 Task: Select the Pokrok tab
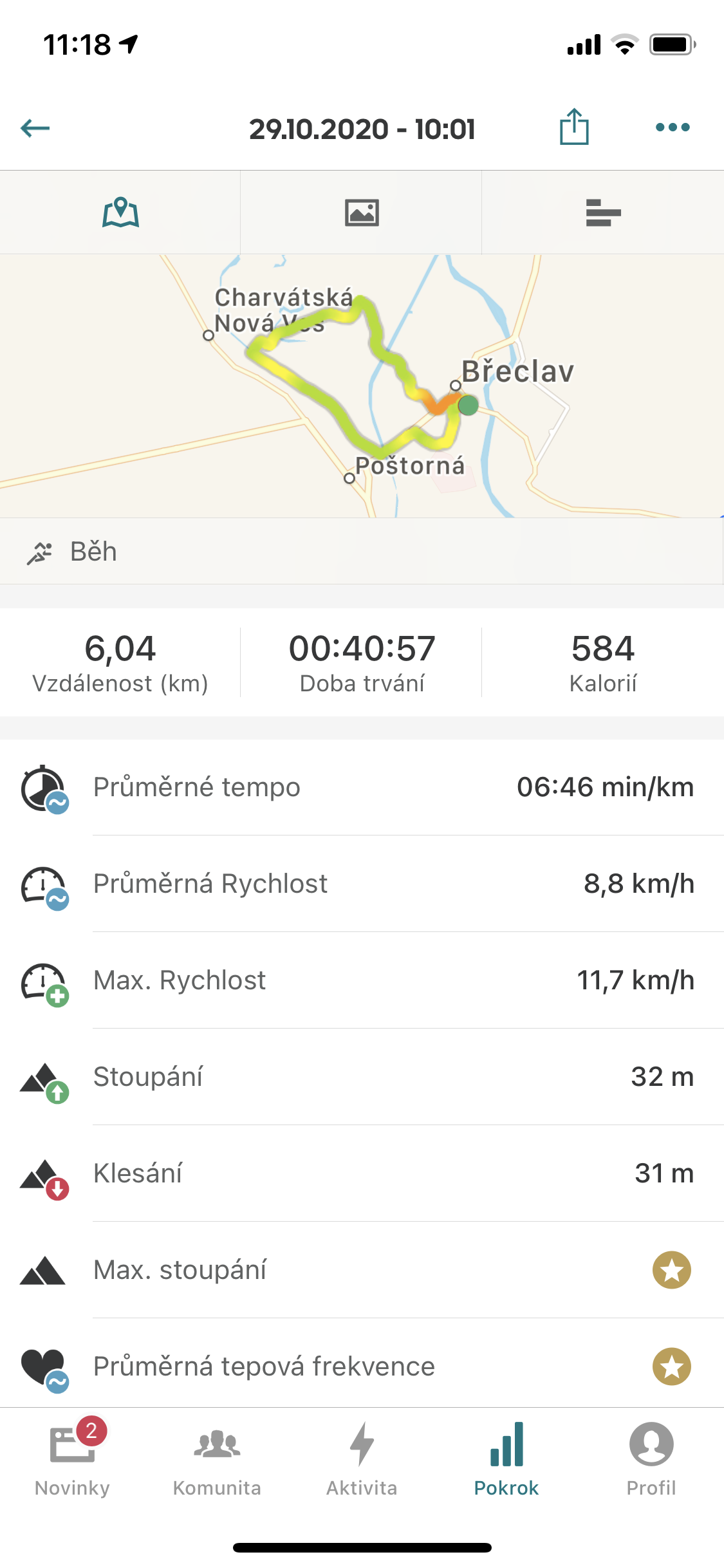pyautogui.click(x=506, y=1459)
